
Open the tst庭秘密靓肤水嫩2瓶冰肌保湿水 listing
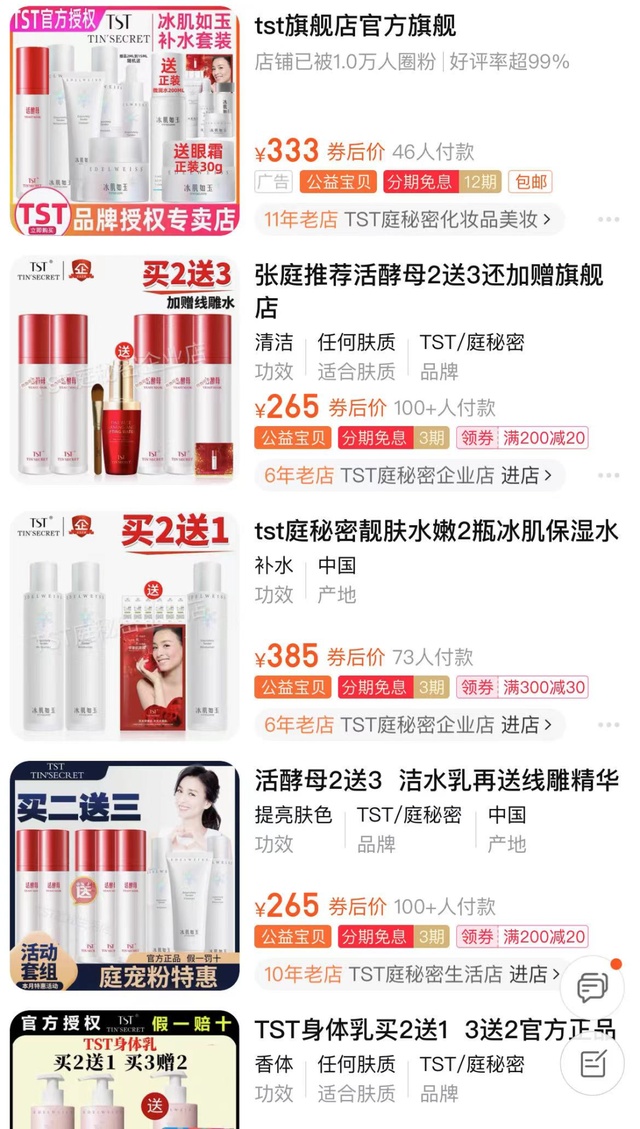436,529
